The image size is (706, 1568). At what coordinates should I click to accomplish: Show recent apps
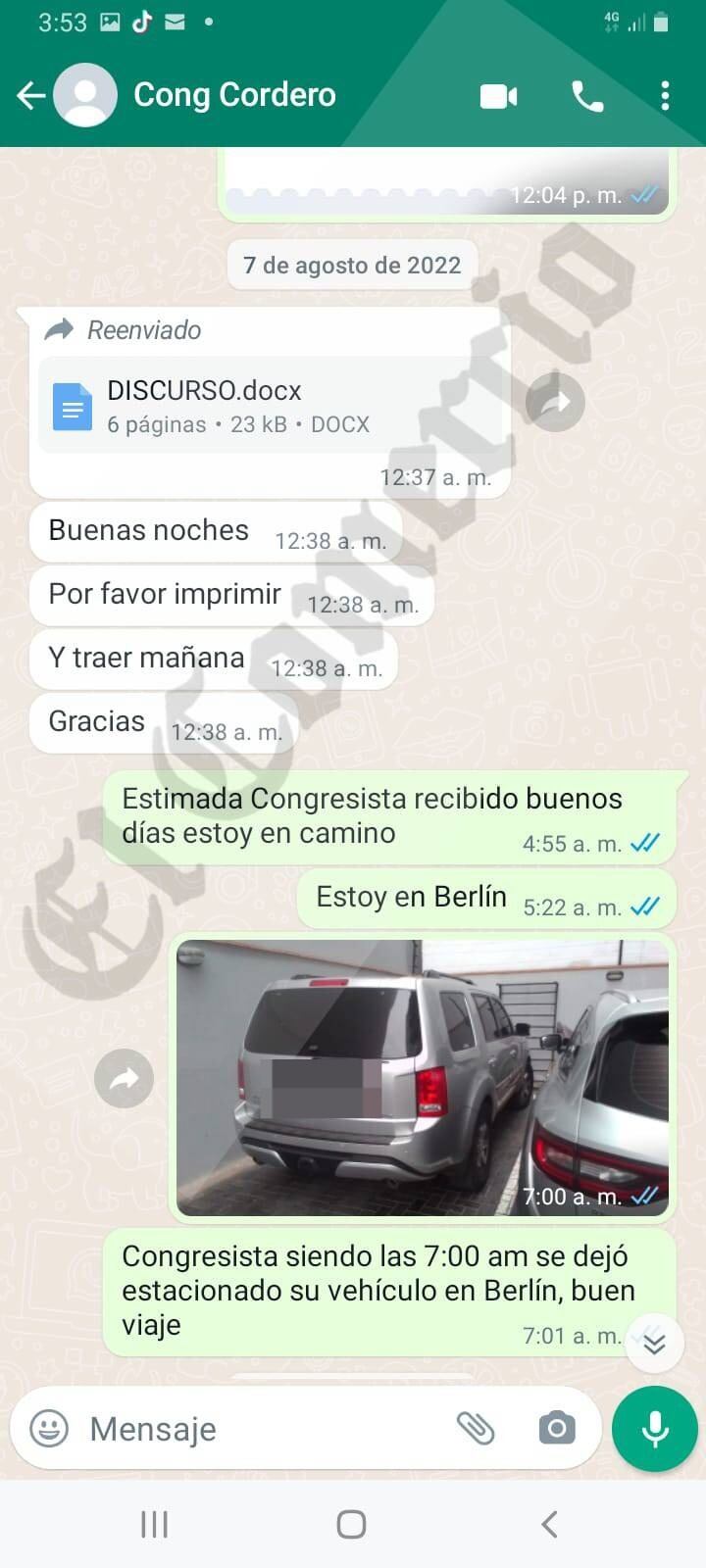[155, 1524]
